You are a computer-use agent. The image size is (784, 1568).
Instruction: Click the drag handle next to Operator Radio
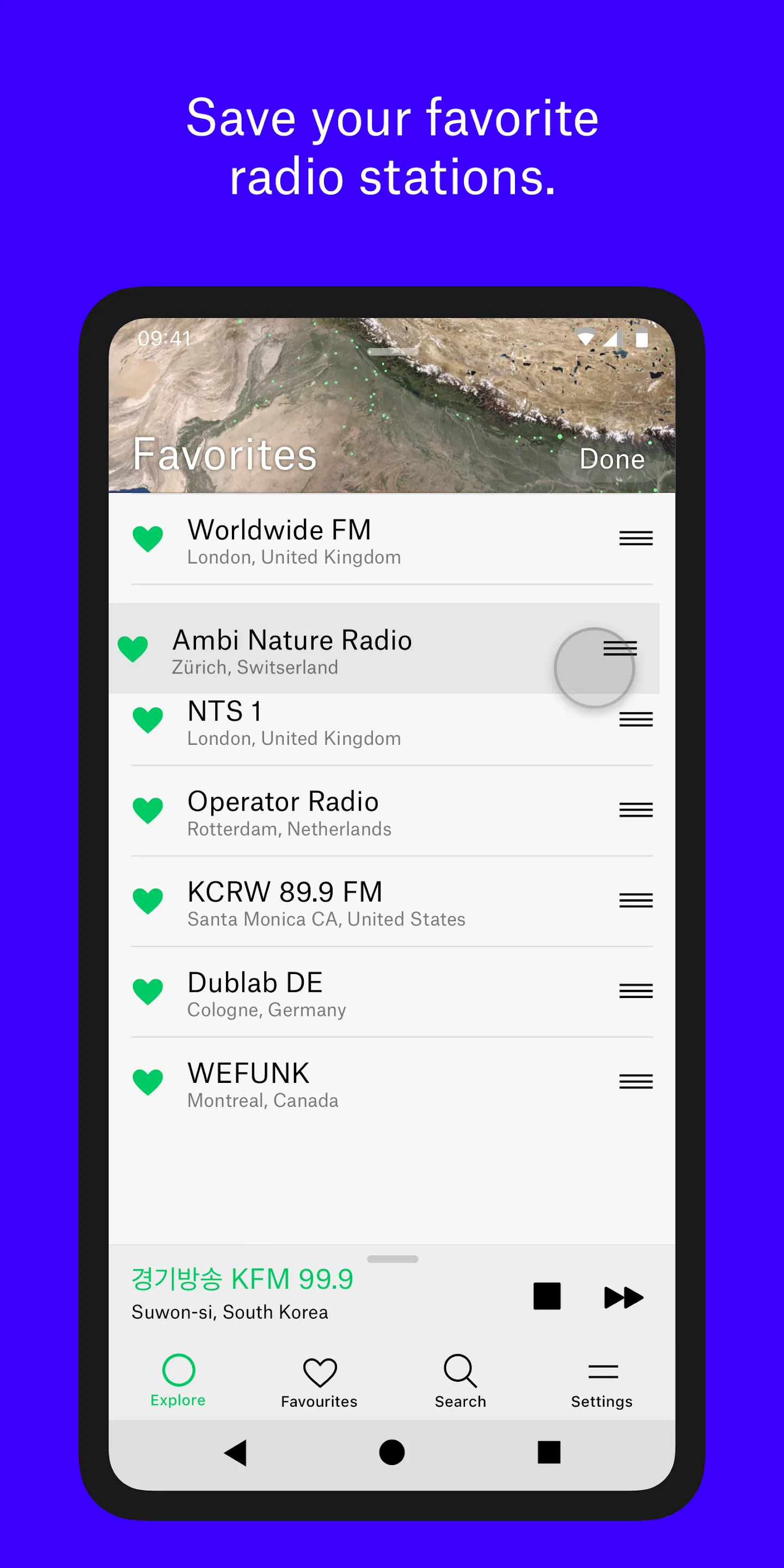(x=635, y=810)
